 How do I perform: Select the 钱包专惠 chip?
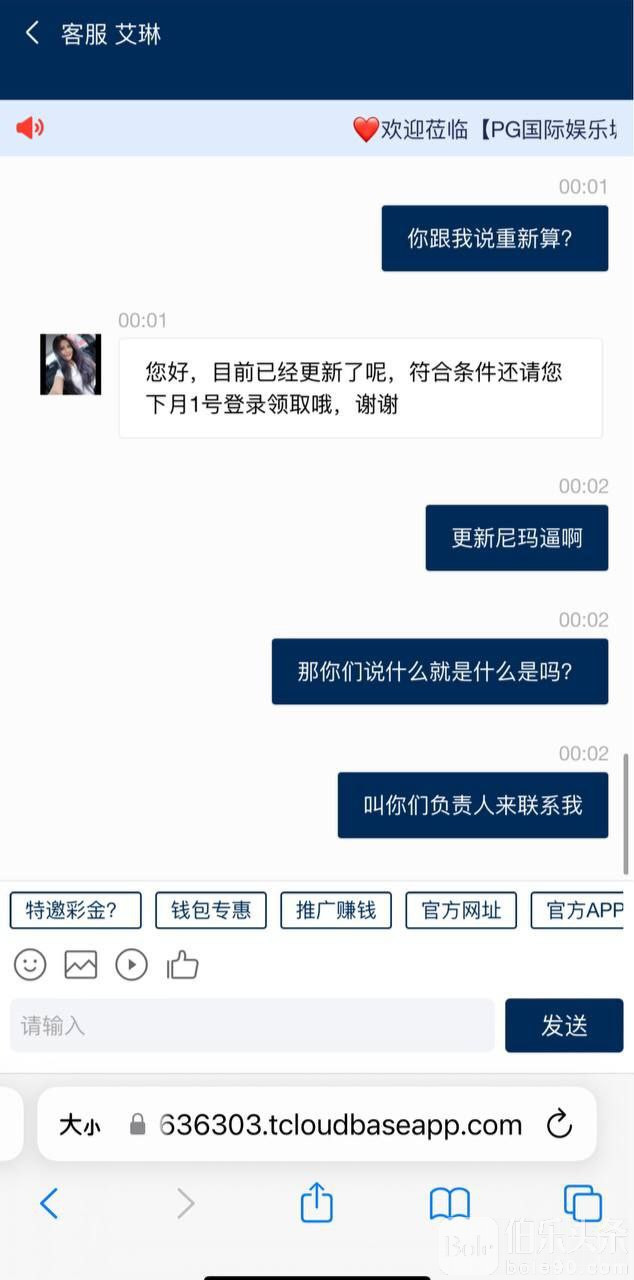211,910
